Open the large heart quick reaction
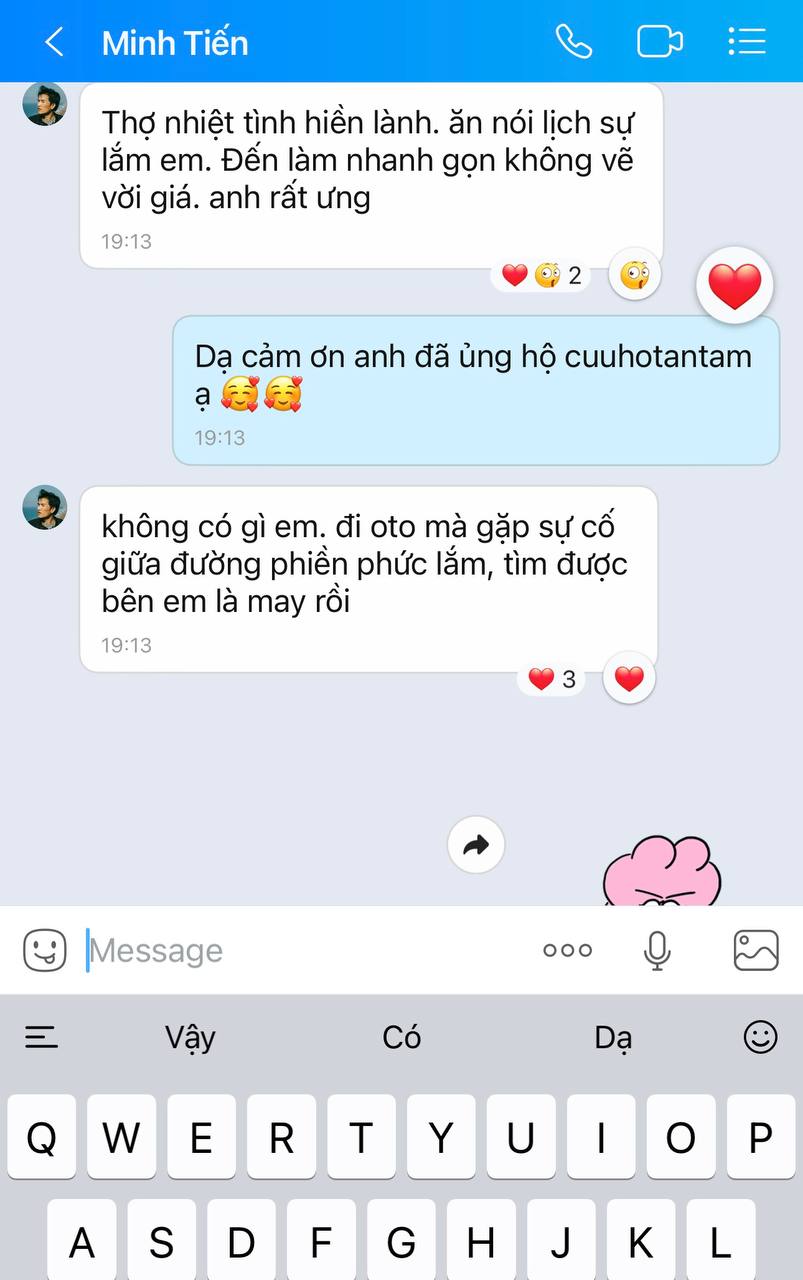 tap(735, 287)
